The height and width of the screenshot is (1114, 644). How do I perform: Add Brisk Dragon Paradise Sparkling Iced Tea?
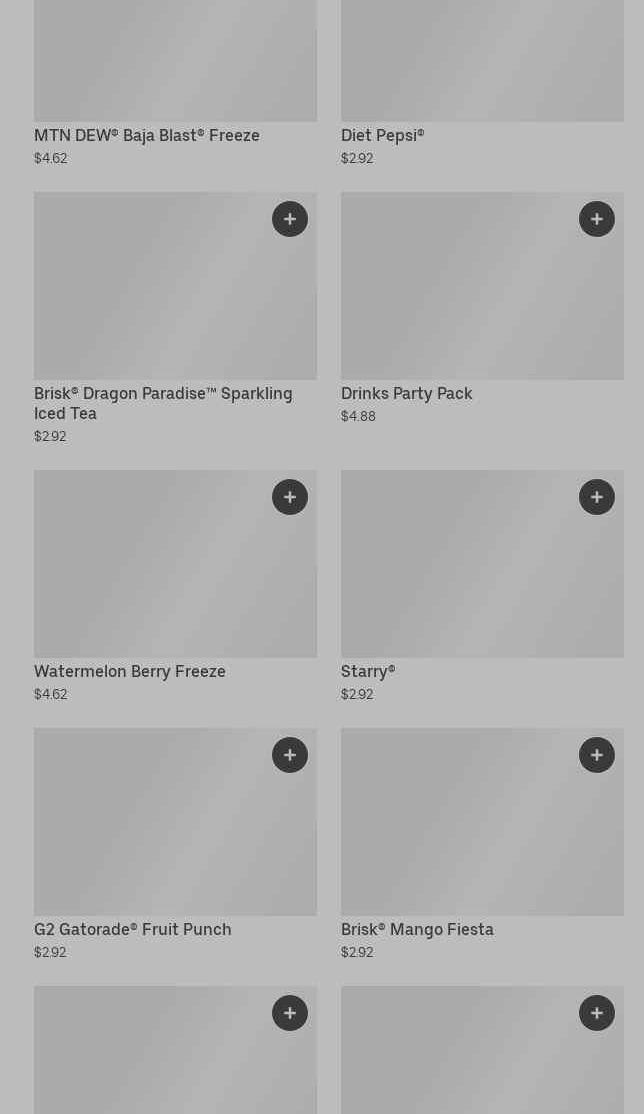(x=290, y=219)
